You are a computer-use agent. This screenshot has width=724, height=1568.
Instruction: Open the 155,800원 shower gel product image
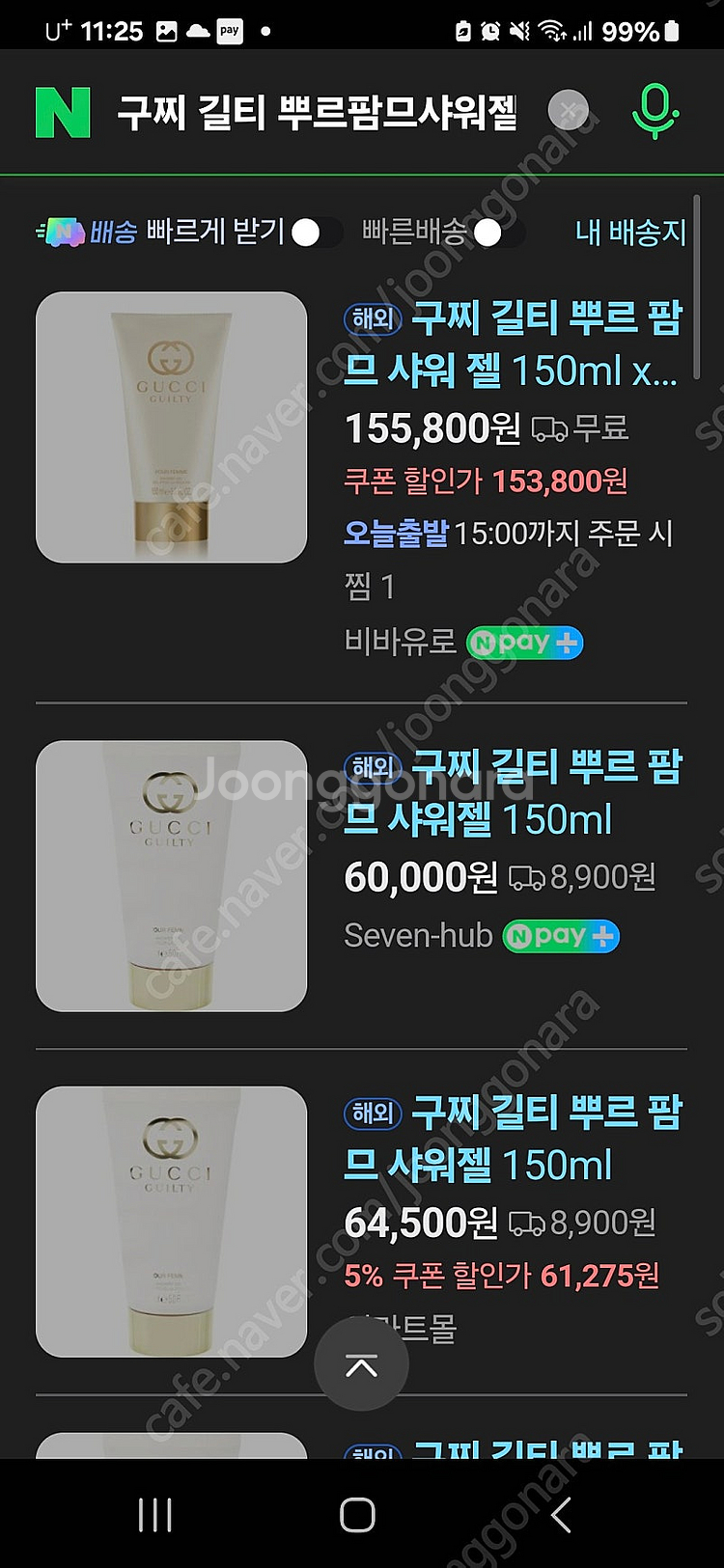[x=171, y=426]
